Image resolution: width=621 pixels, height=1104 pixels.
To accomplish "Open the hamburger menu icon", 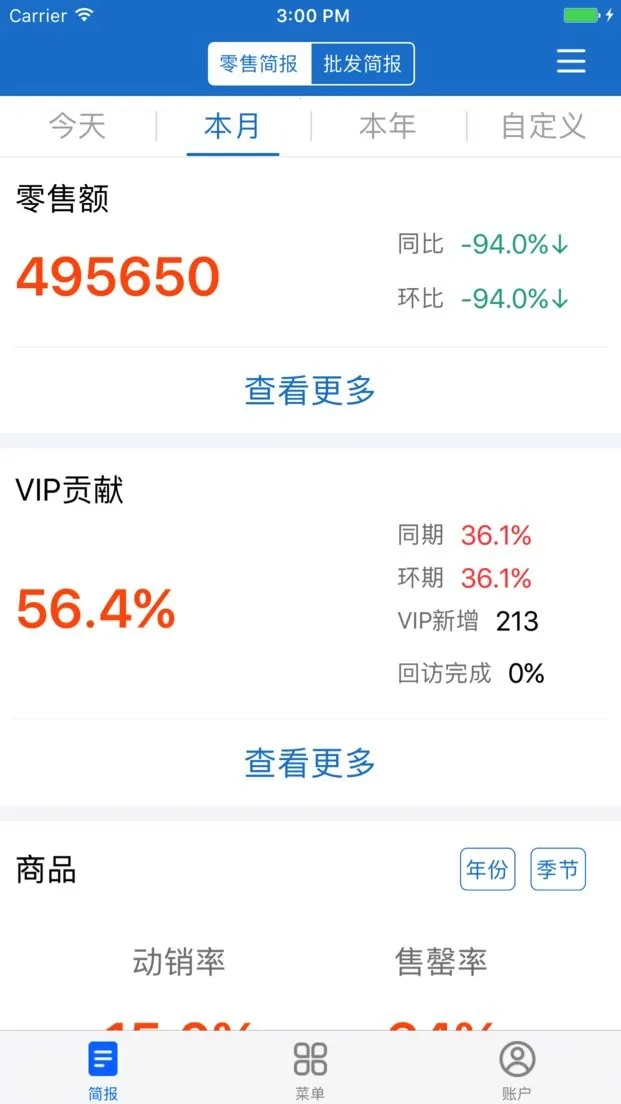I will [571, 62].
